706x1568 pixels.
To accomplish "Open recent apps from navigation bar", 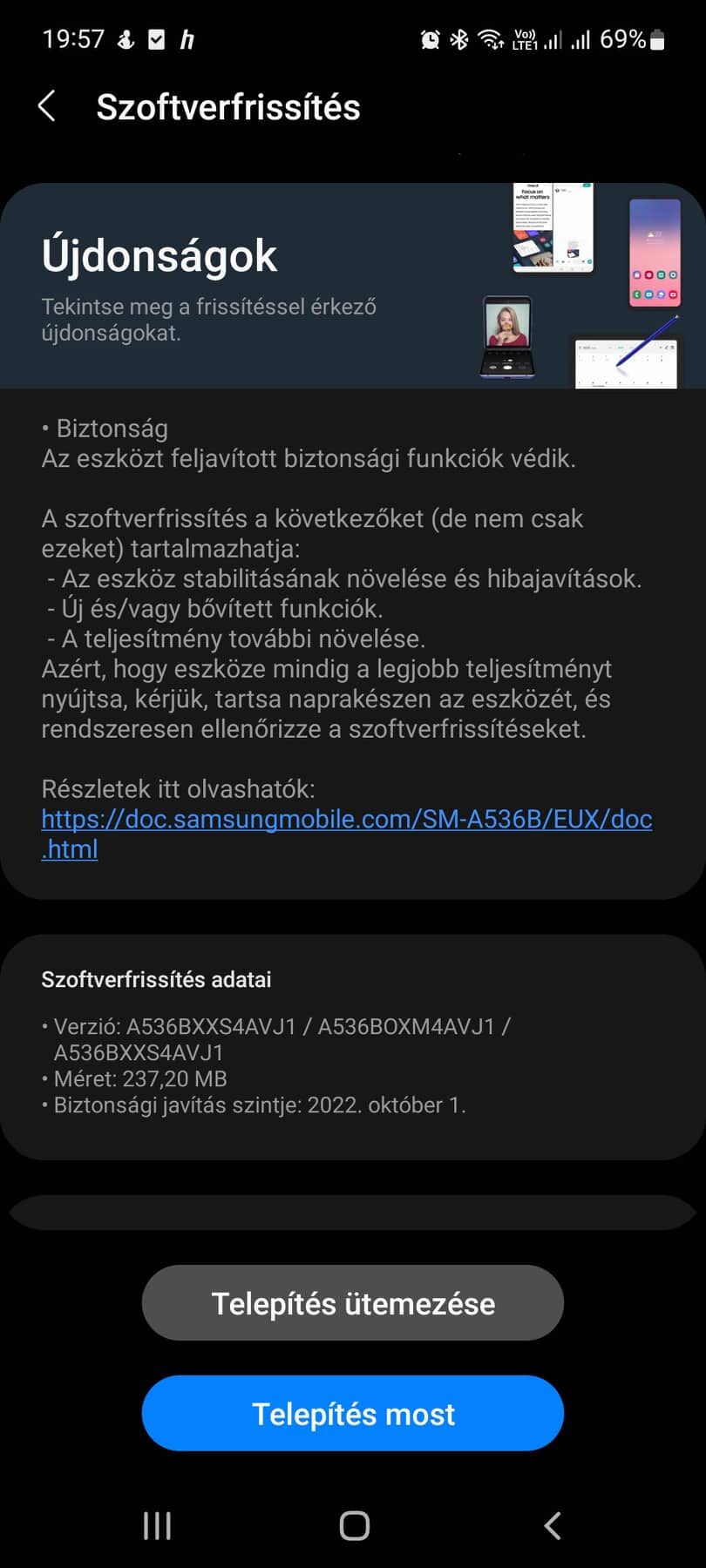I will pos(157,1525).
